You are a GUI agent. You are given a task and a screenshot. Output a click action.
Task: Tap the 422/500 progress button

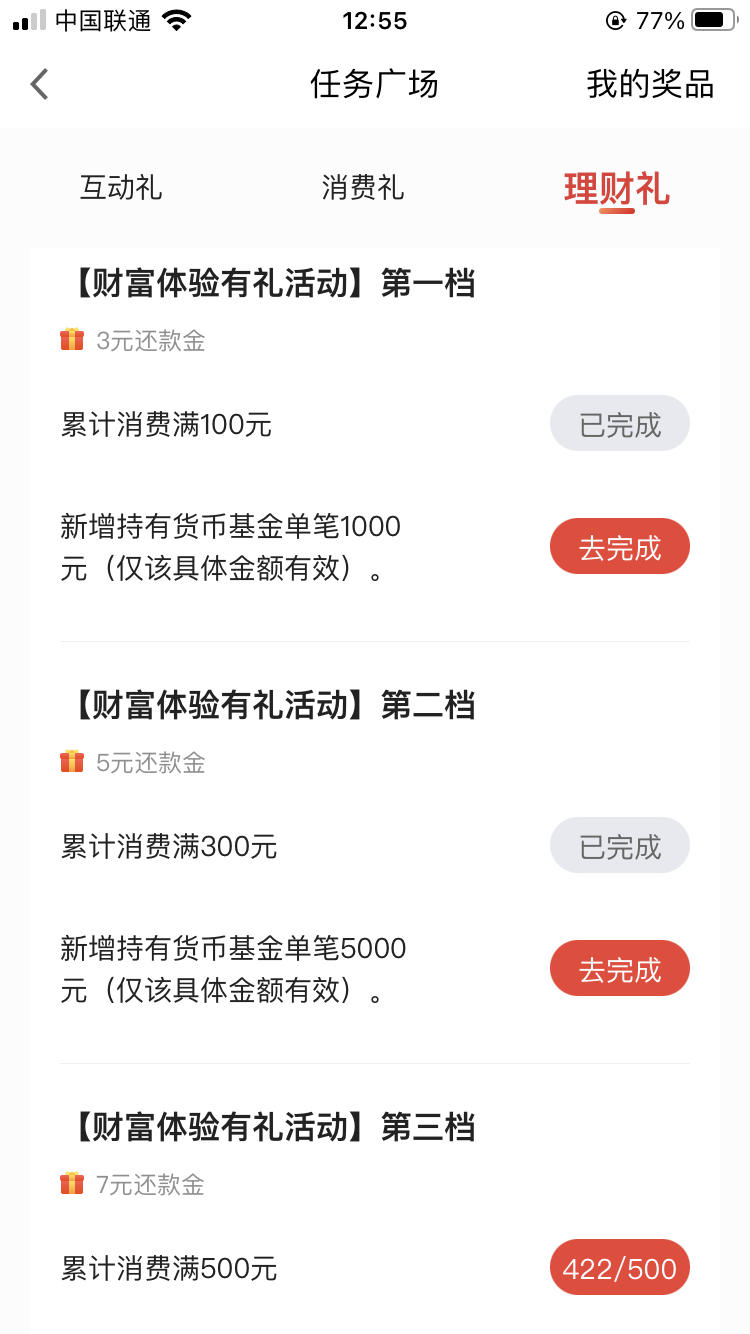point(620,1268)
